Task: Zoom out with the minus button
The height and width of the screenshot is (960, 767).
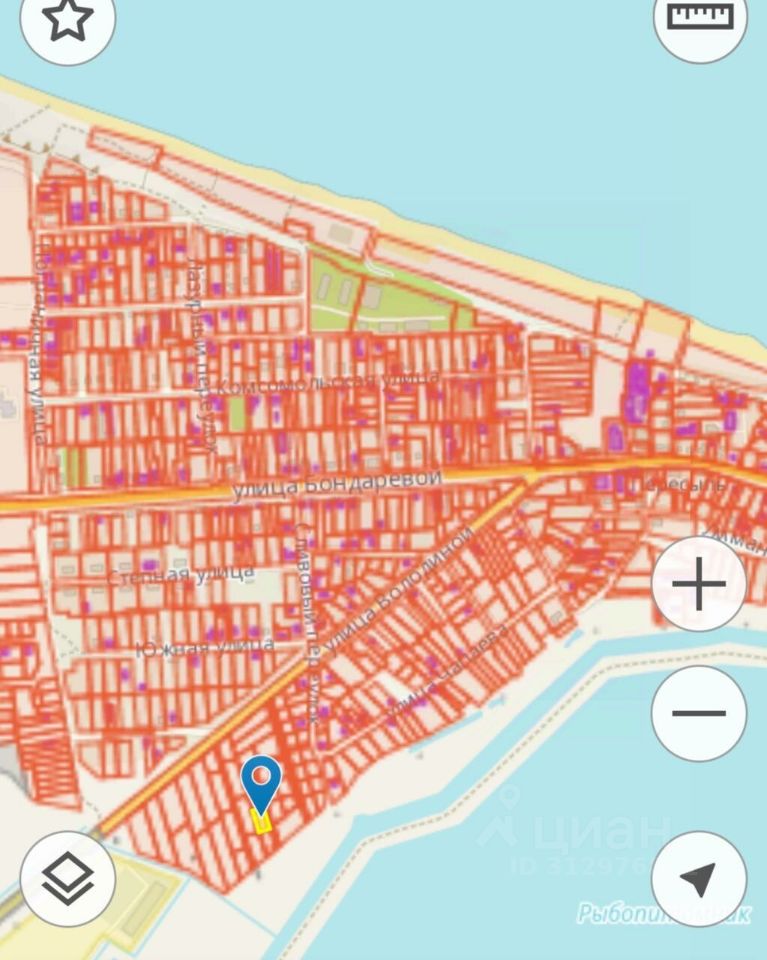Action: (x=699, y=713)
